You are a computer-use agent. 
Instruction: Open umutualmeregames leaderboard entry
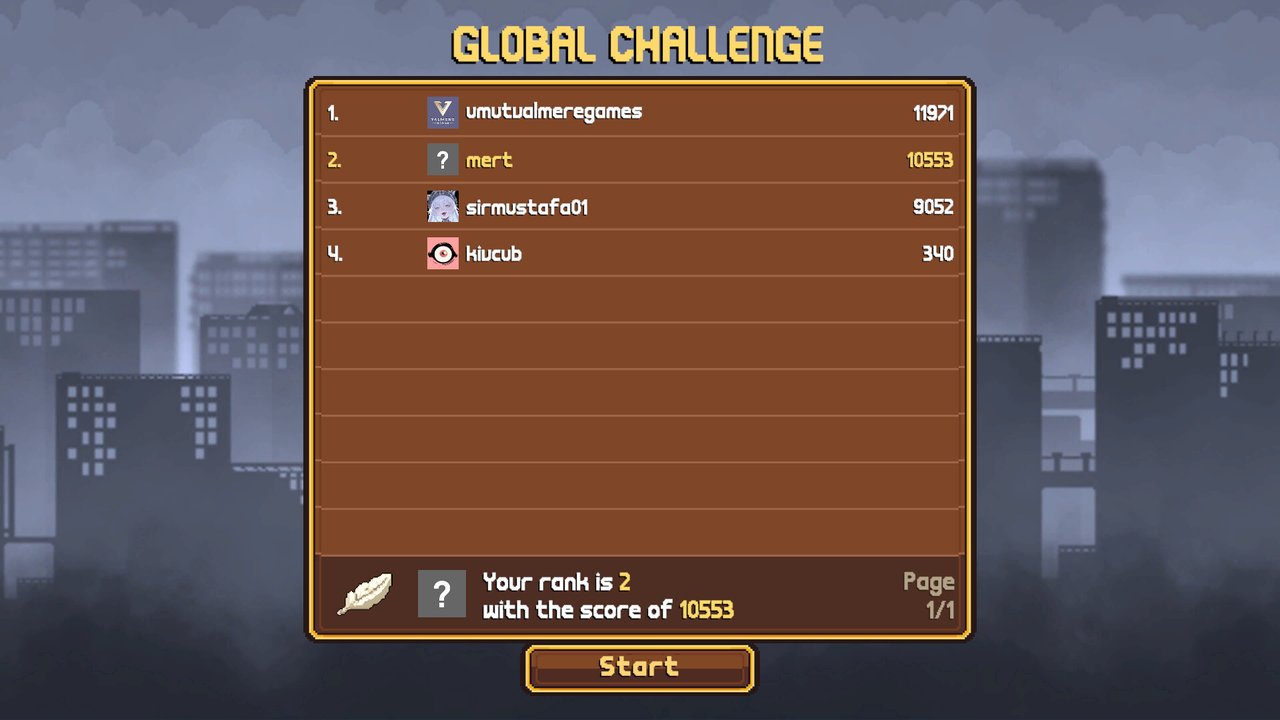pyautogui.click(x=640, y=112)
